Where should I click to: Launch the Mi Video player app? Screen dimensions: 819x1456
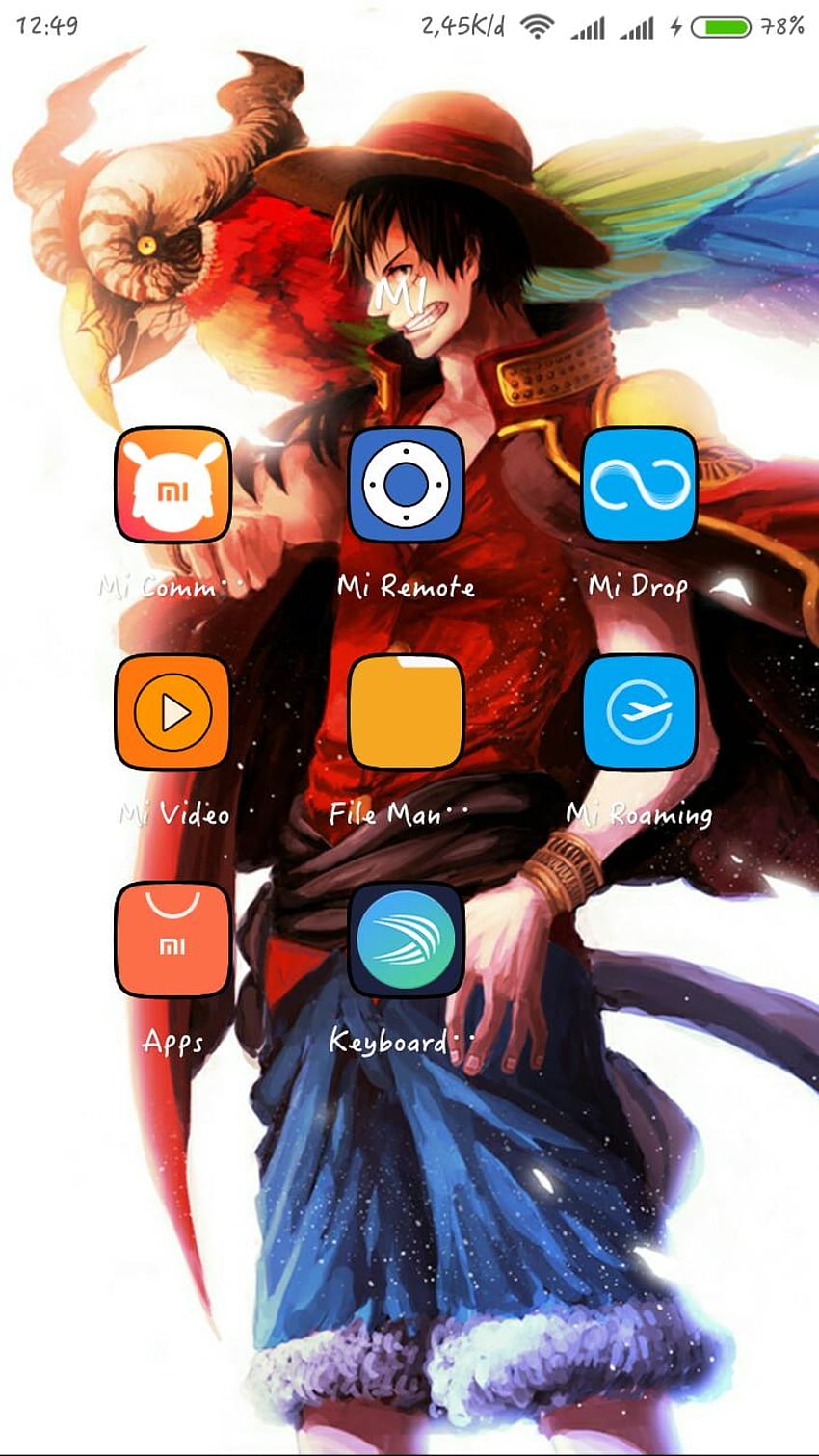(x=172, y=712)
